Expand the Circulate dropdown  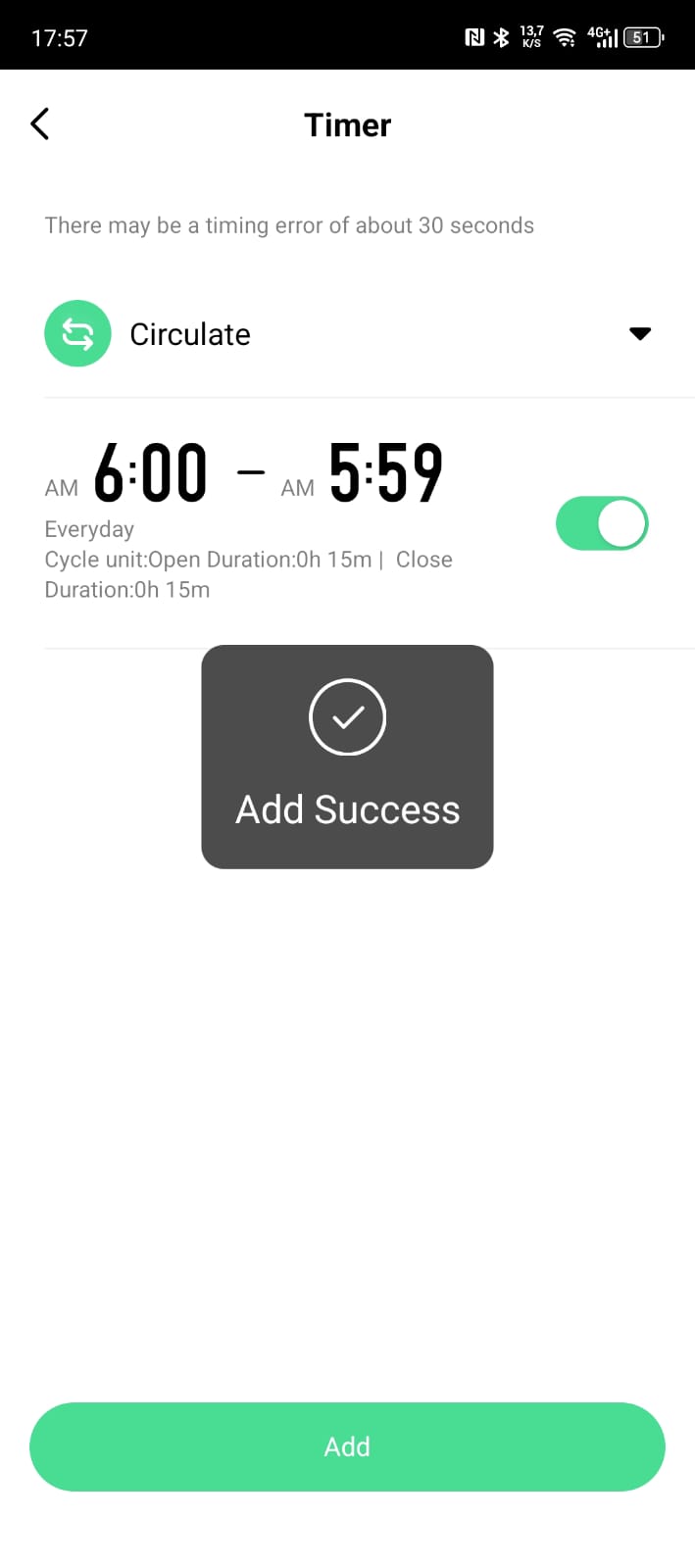click(x=640, y=334)
